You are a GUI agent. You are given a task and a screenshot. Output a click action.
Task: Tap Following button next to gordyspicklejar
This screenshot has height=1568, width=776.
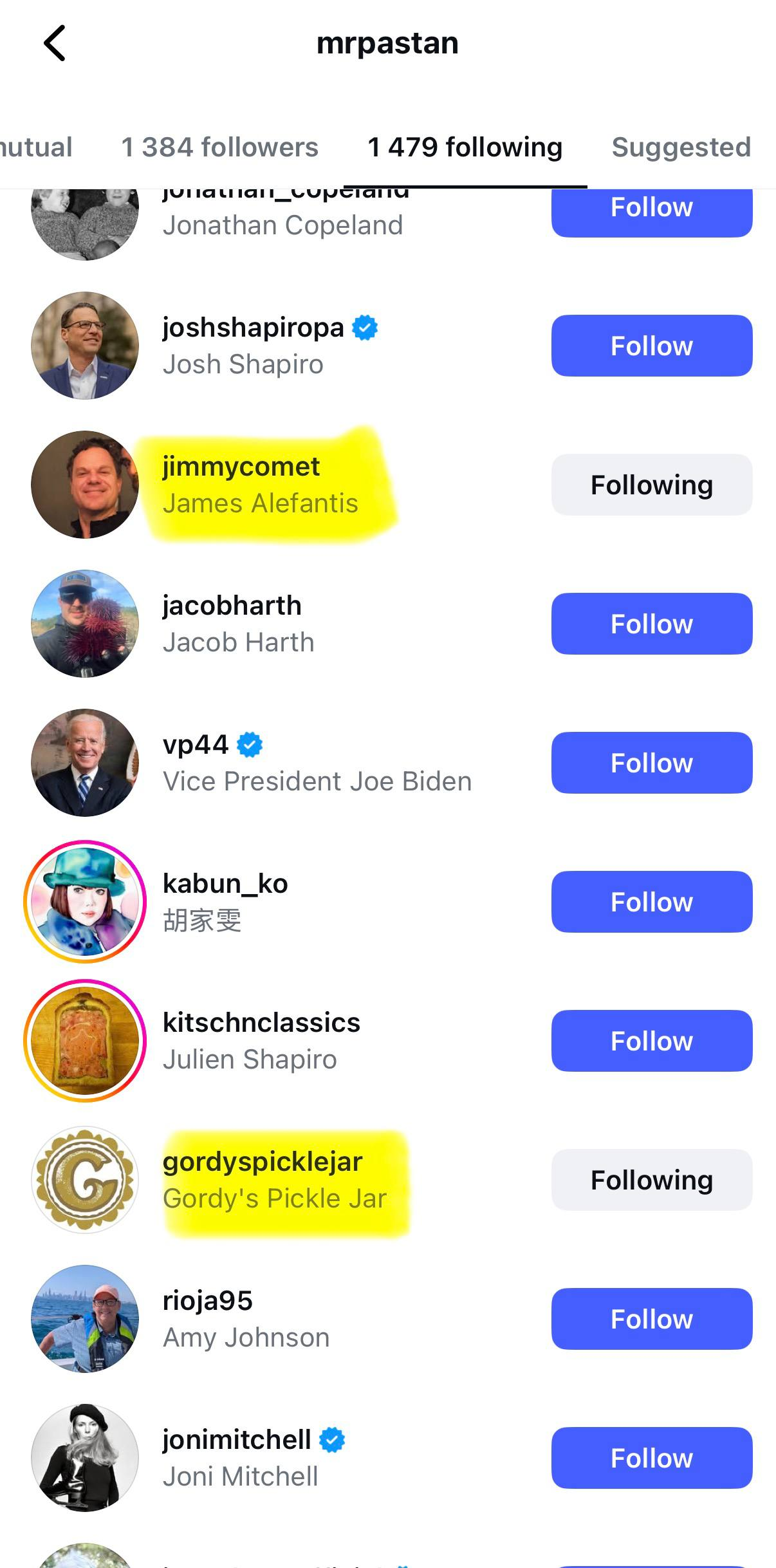651,1180
